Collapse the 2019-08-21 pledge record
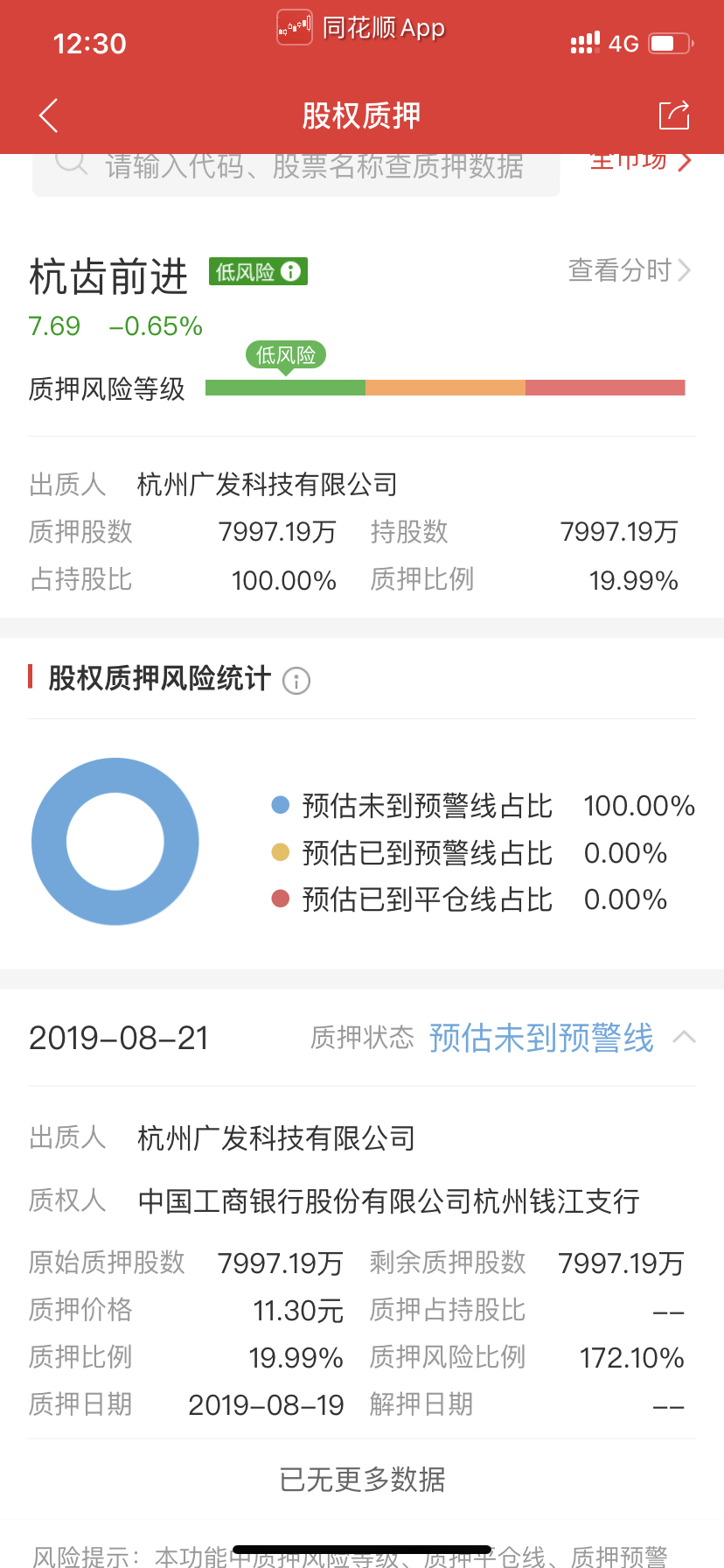 684,1038
